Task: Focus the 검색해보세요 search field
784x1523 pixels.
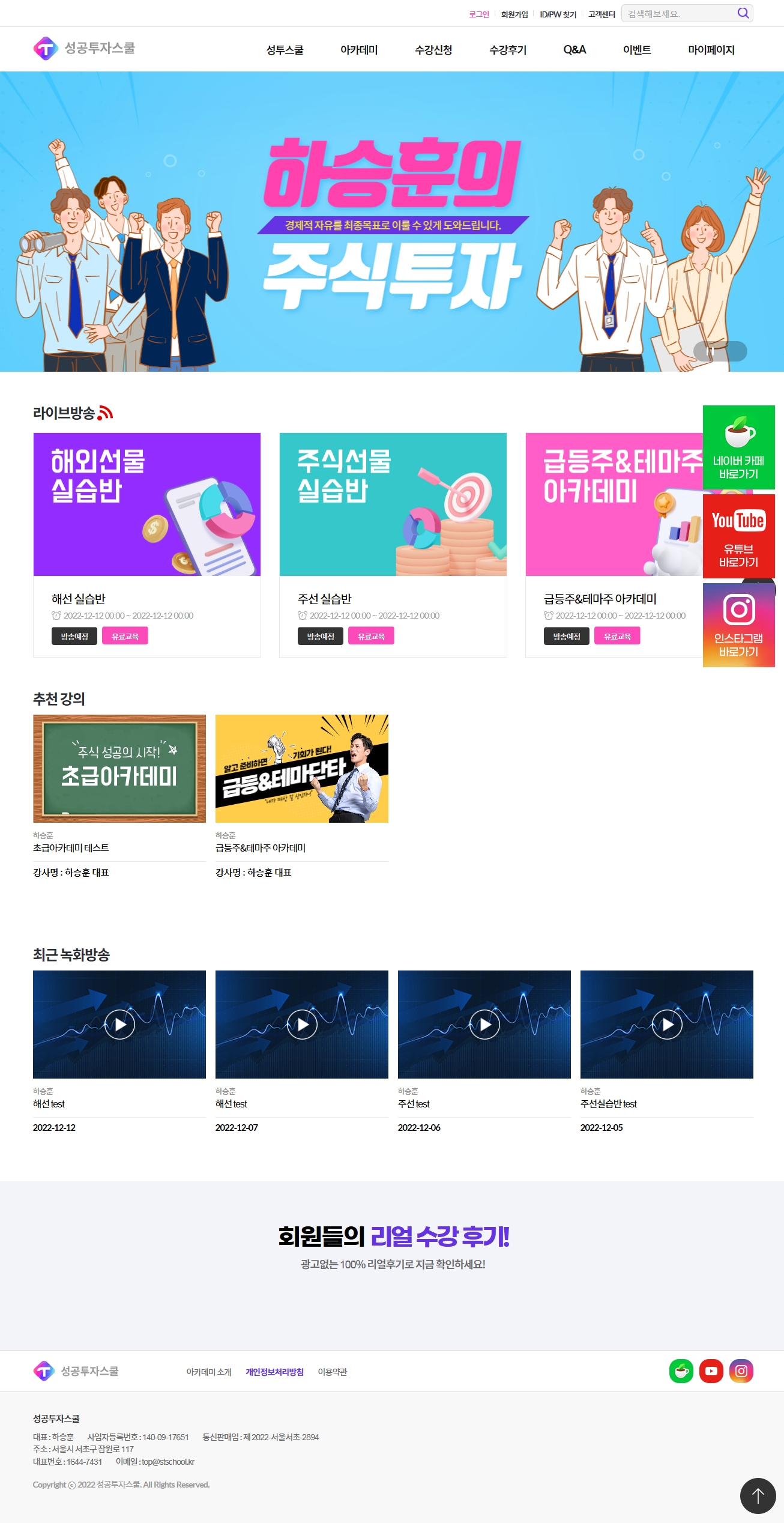Action: point(678,14)
